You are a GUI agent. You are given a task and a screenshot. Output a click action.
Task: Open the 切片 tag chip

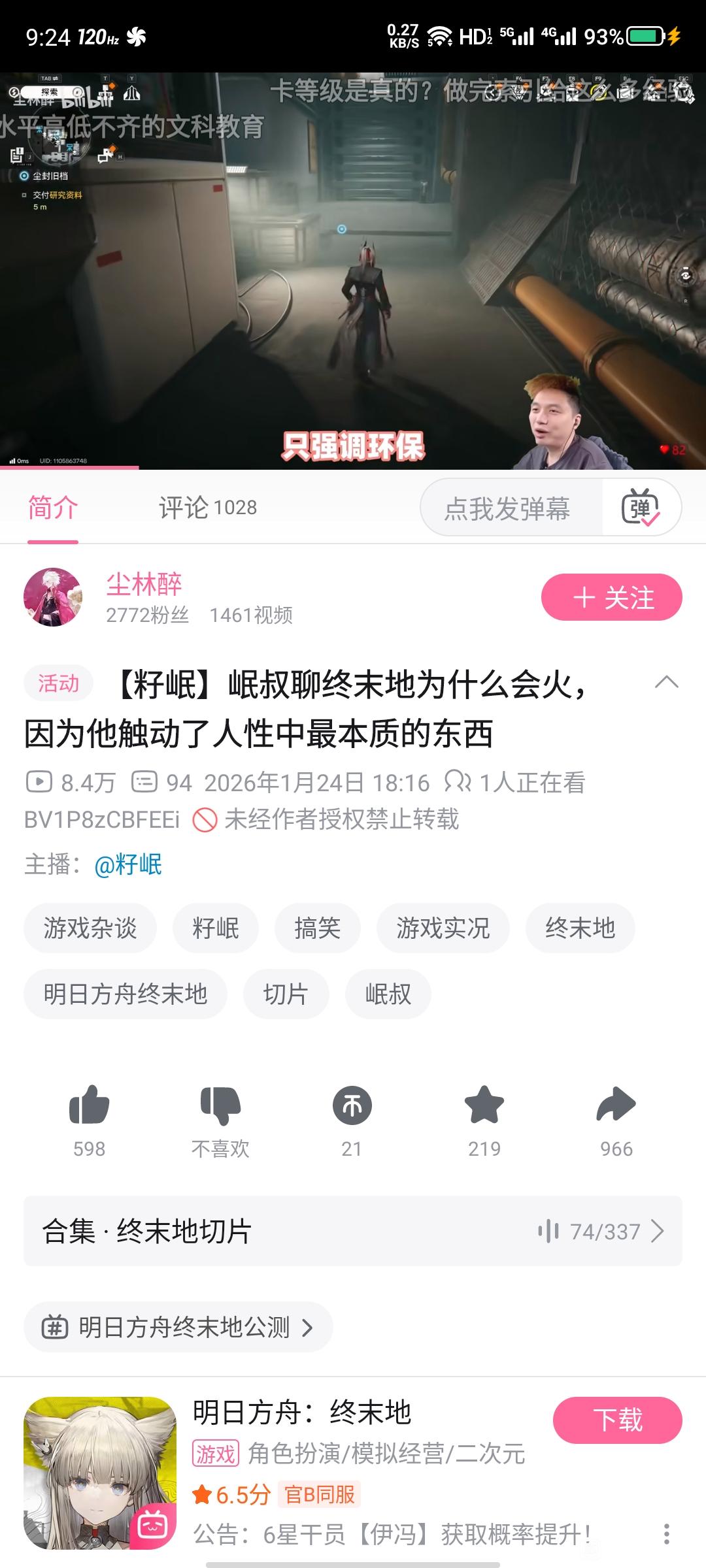[x=286, y=994]
